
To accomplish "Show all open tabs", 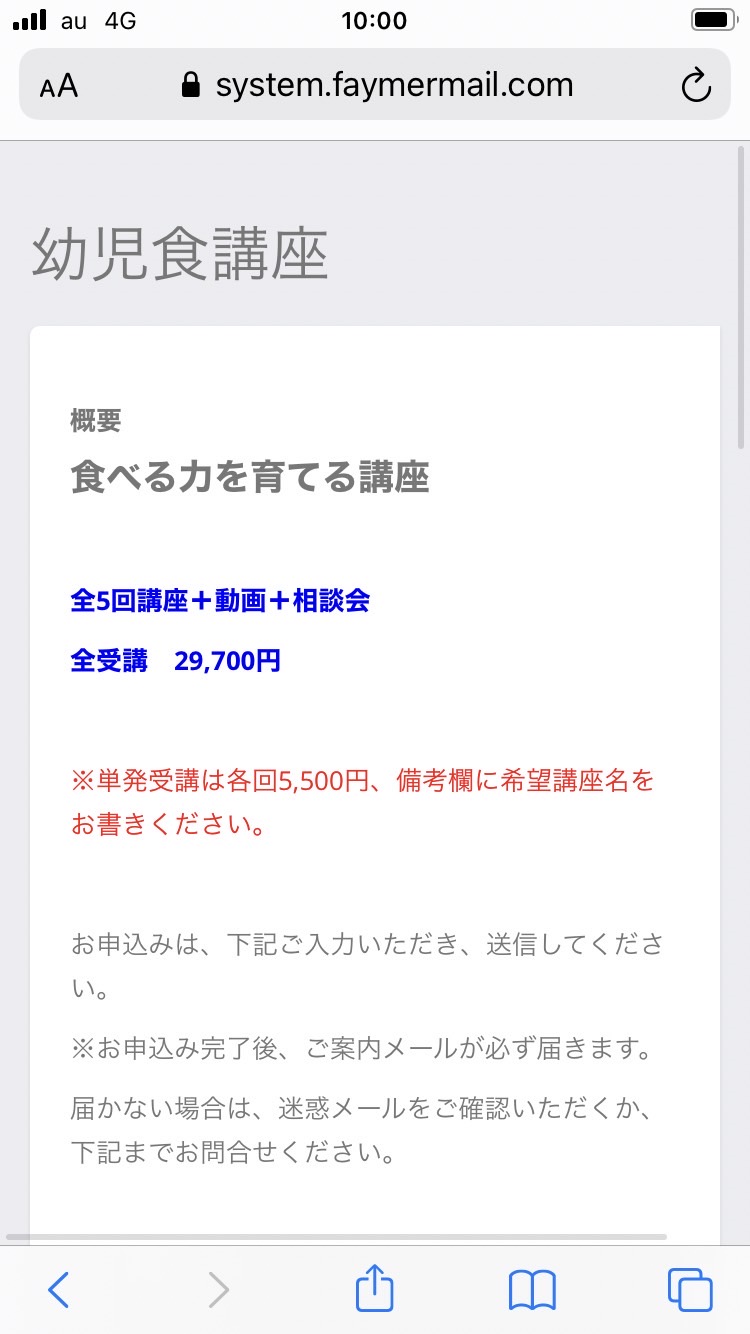I will (x=690, y=1290).
